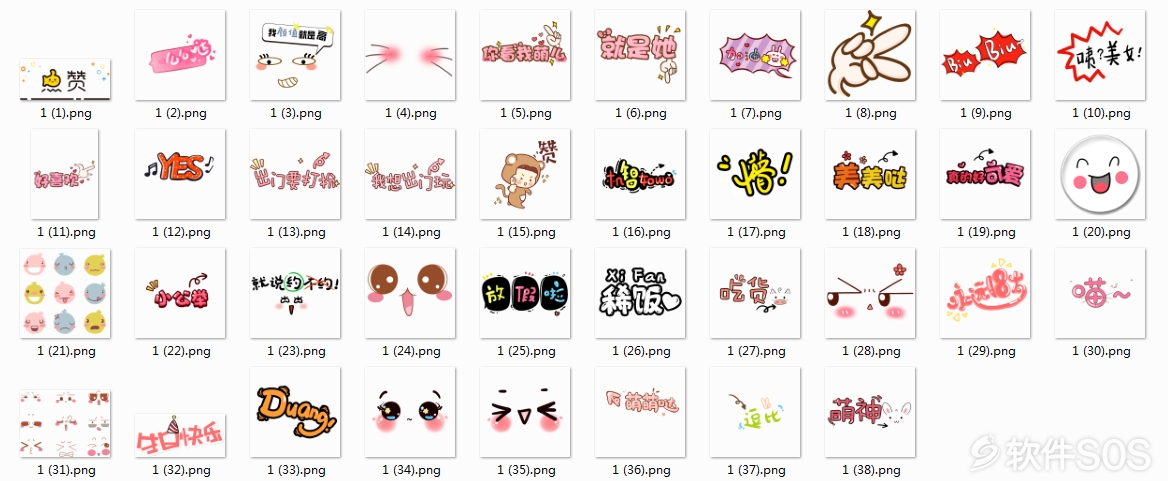Open 1 (28).png angry face image
The height and width of the screenshot is (481, 1168).
pos(870,292)
